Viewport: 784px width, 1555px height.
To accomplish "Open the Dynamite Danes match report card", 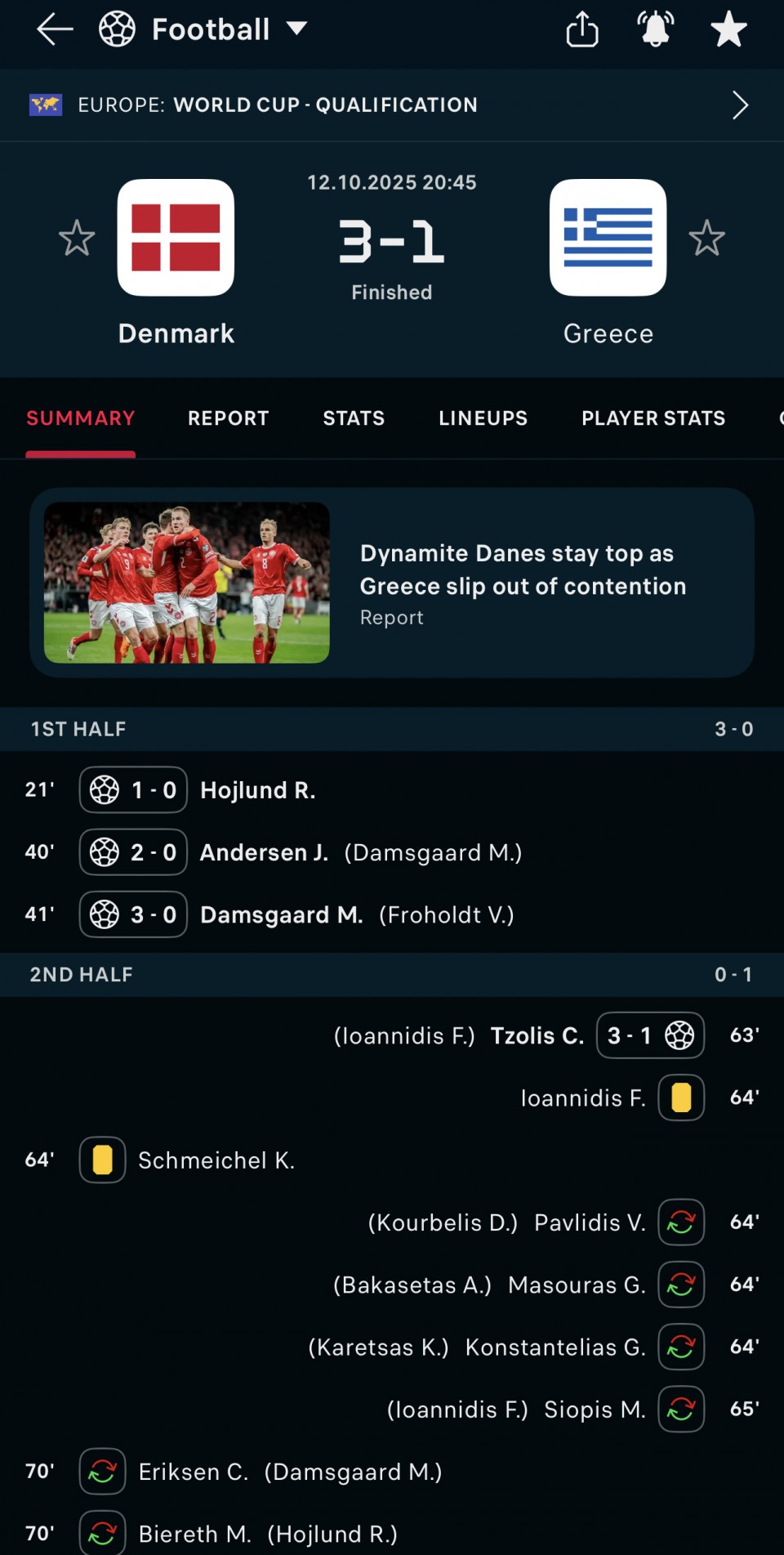I will click(x=392, y=583).
